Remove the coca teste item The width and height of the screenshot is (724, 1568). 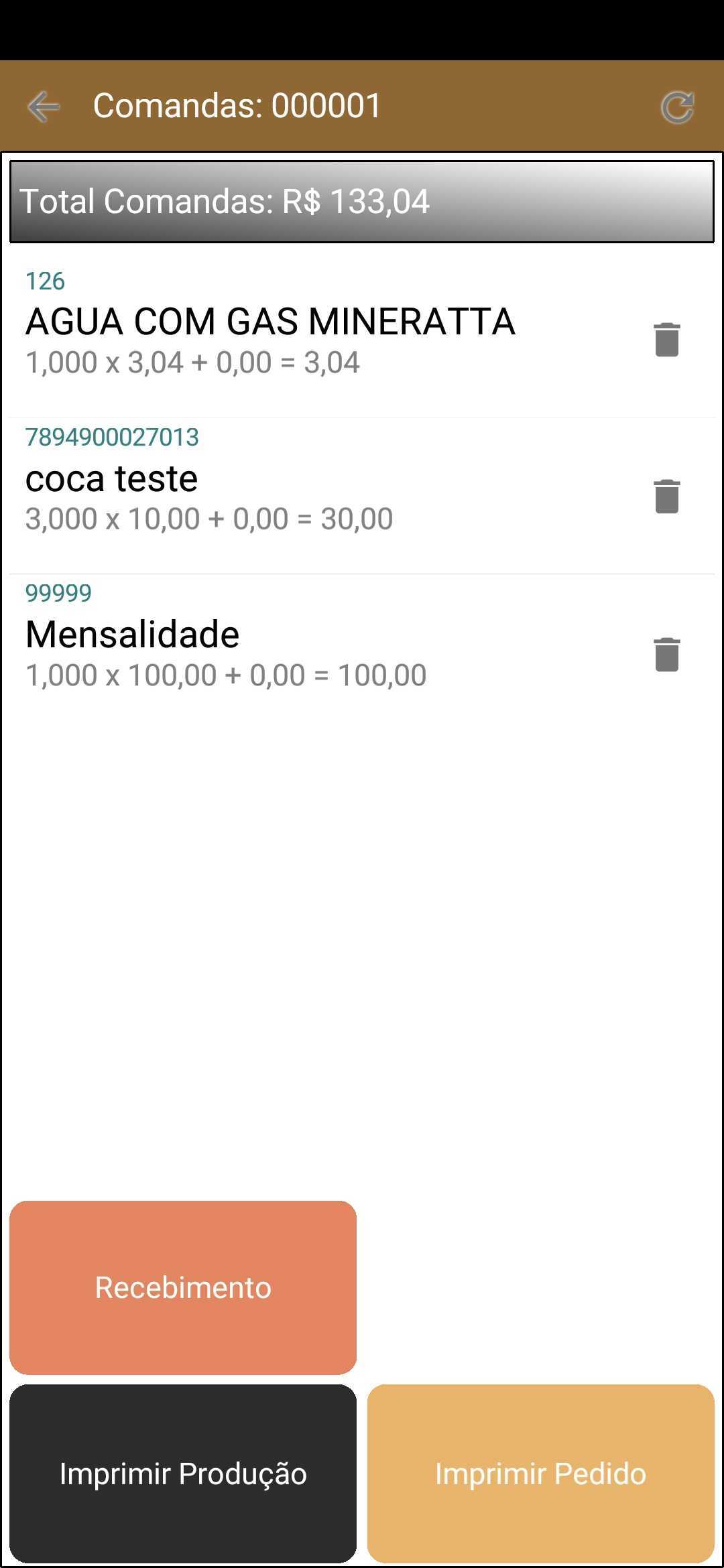click(666, 497)
